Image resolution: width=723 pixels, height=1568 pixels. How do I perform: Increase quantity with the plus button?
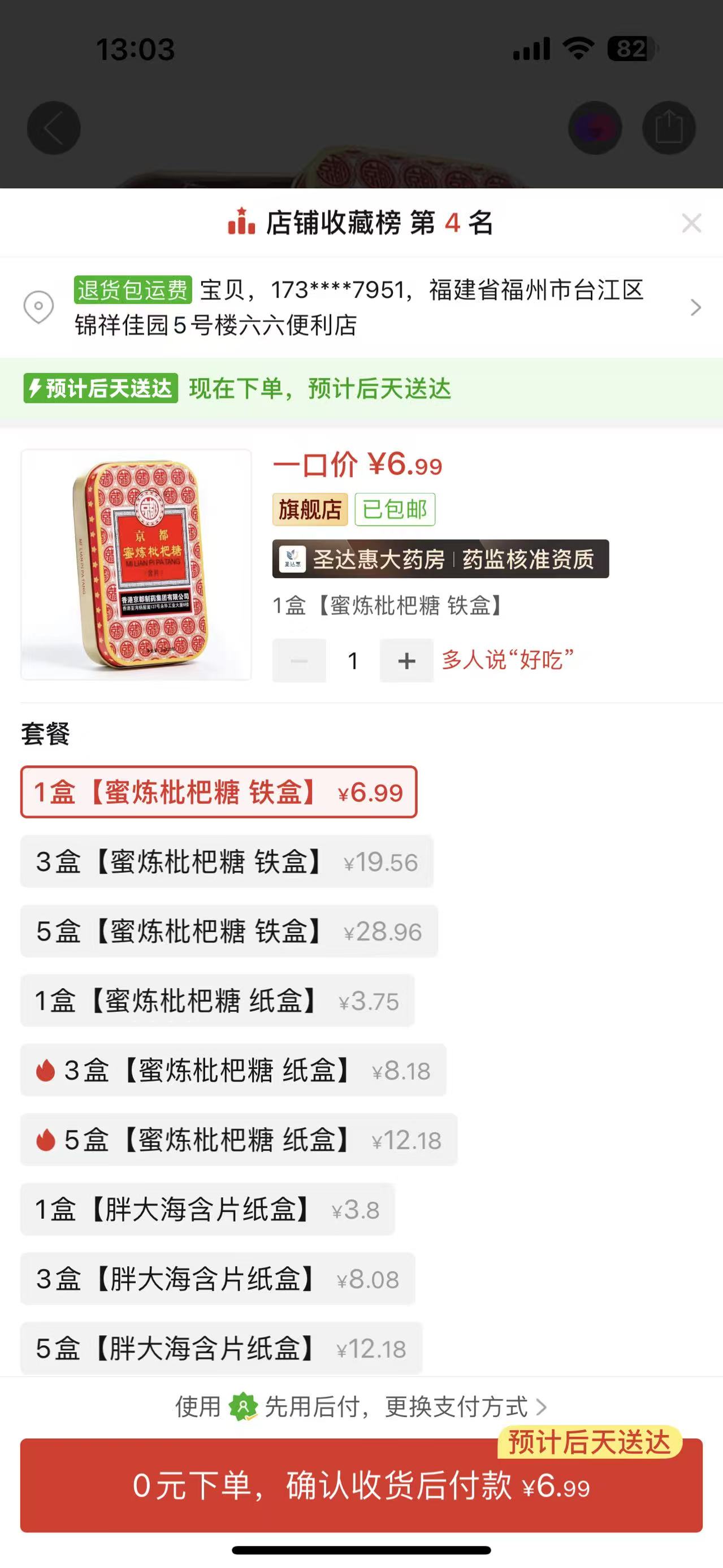coord(406,660)
